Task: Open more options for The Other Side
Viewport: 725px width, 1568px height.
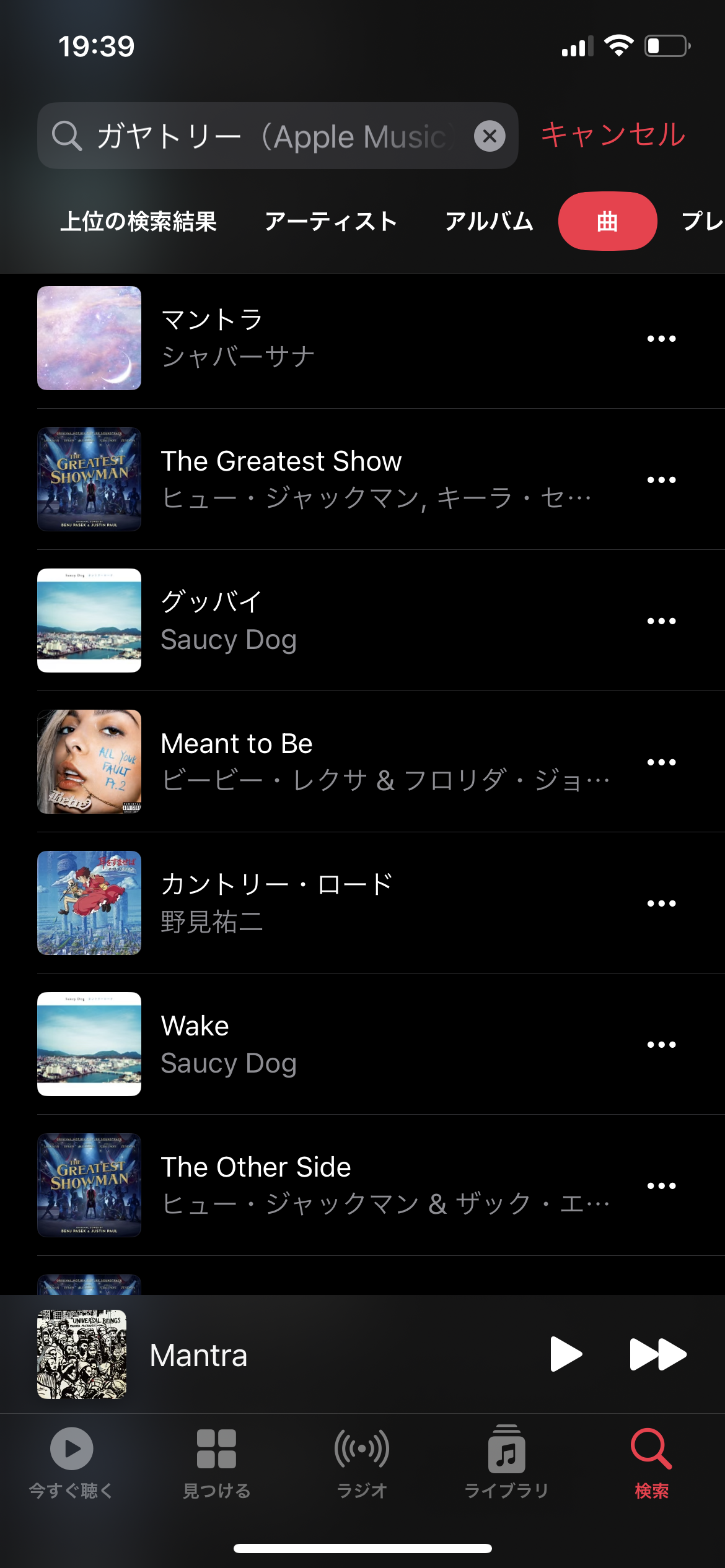Action: (661, 1186)
